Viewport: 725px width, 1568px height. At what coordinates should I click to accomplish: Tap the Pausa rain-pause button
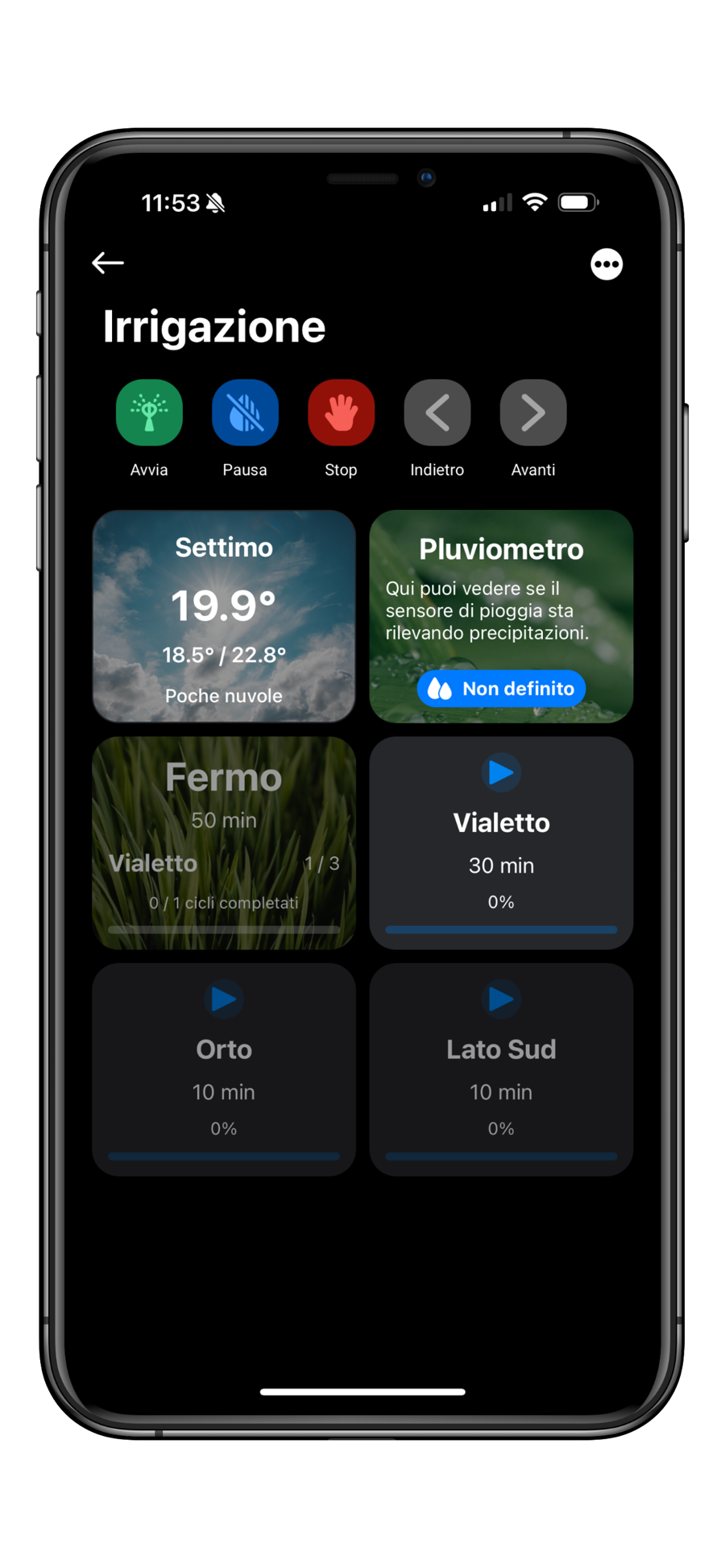click(245, 412)
